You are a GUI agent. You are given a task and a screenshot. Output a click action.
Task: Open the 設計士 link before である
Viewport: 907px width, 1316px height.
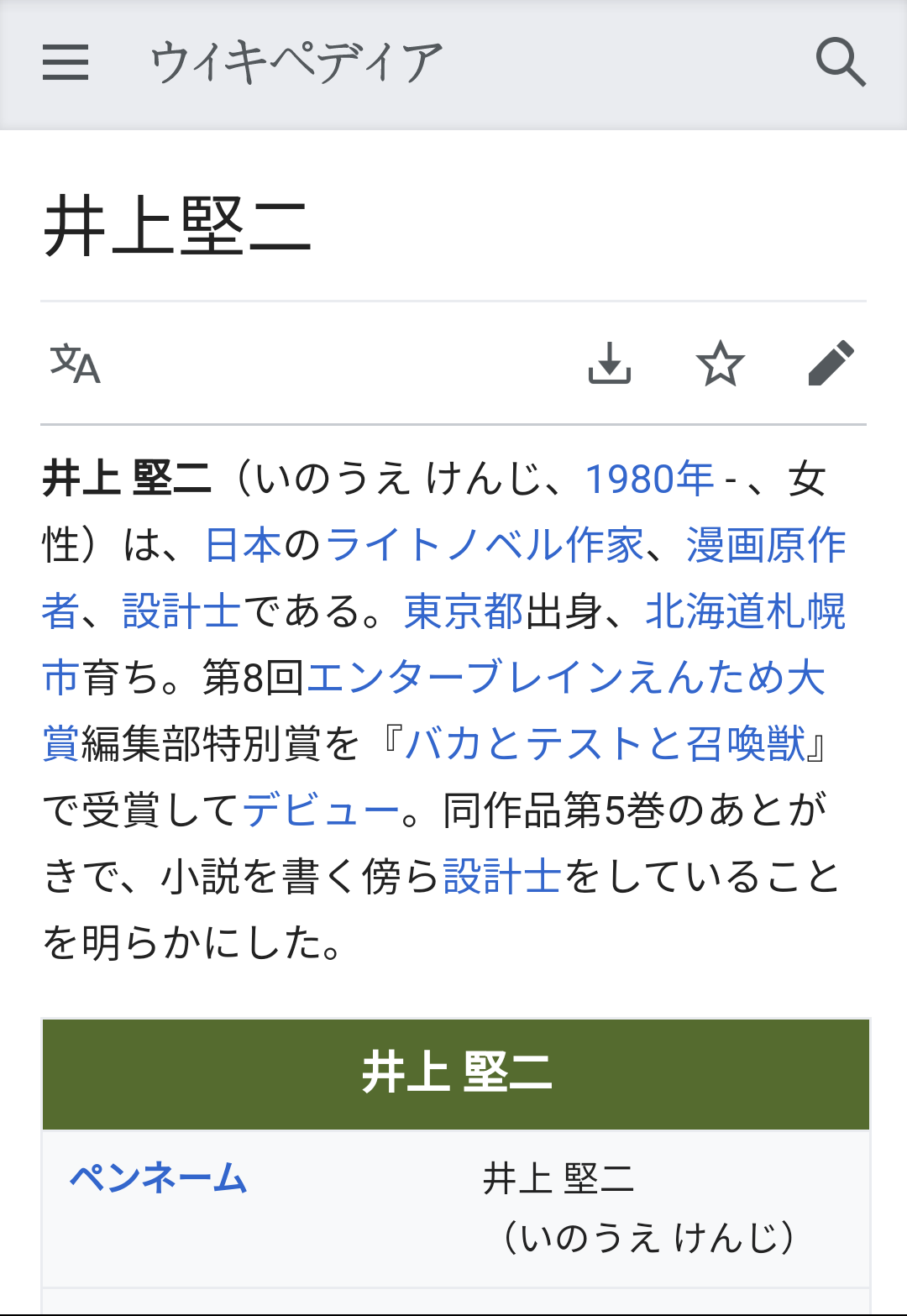181,611
